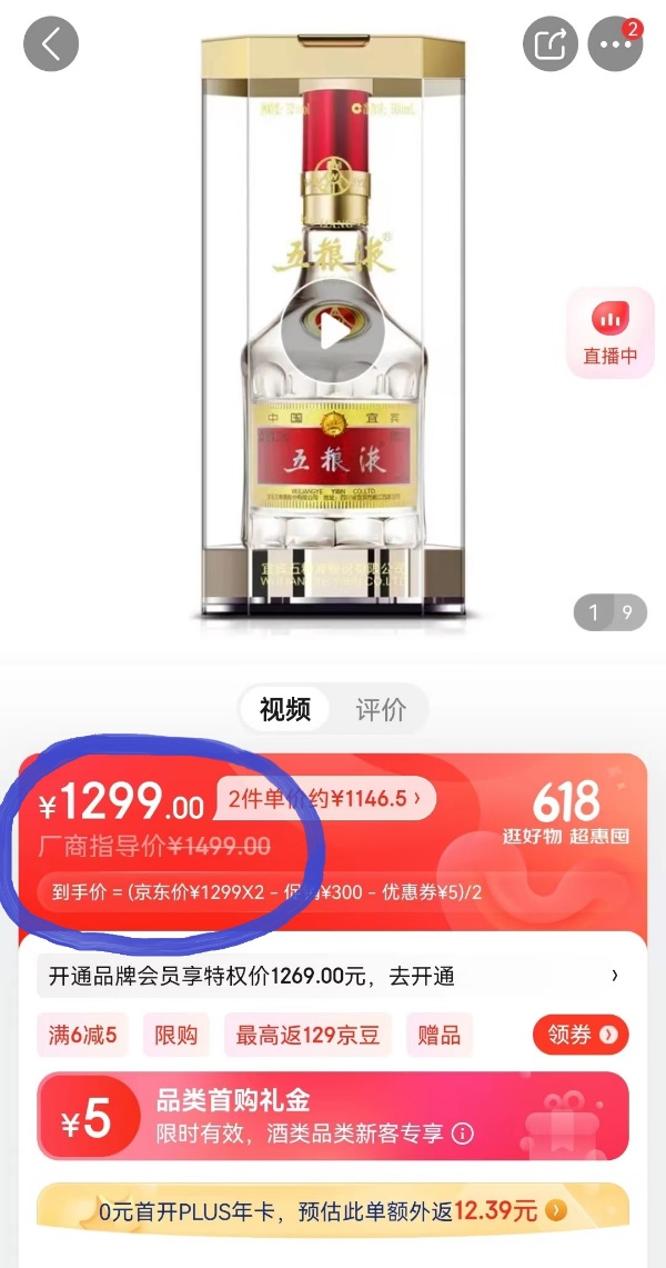Open the 直播中 live stream
The image size is (666, 1268).
point(610,333)
